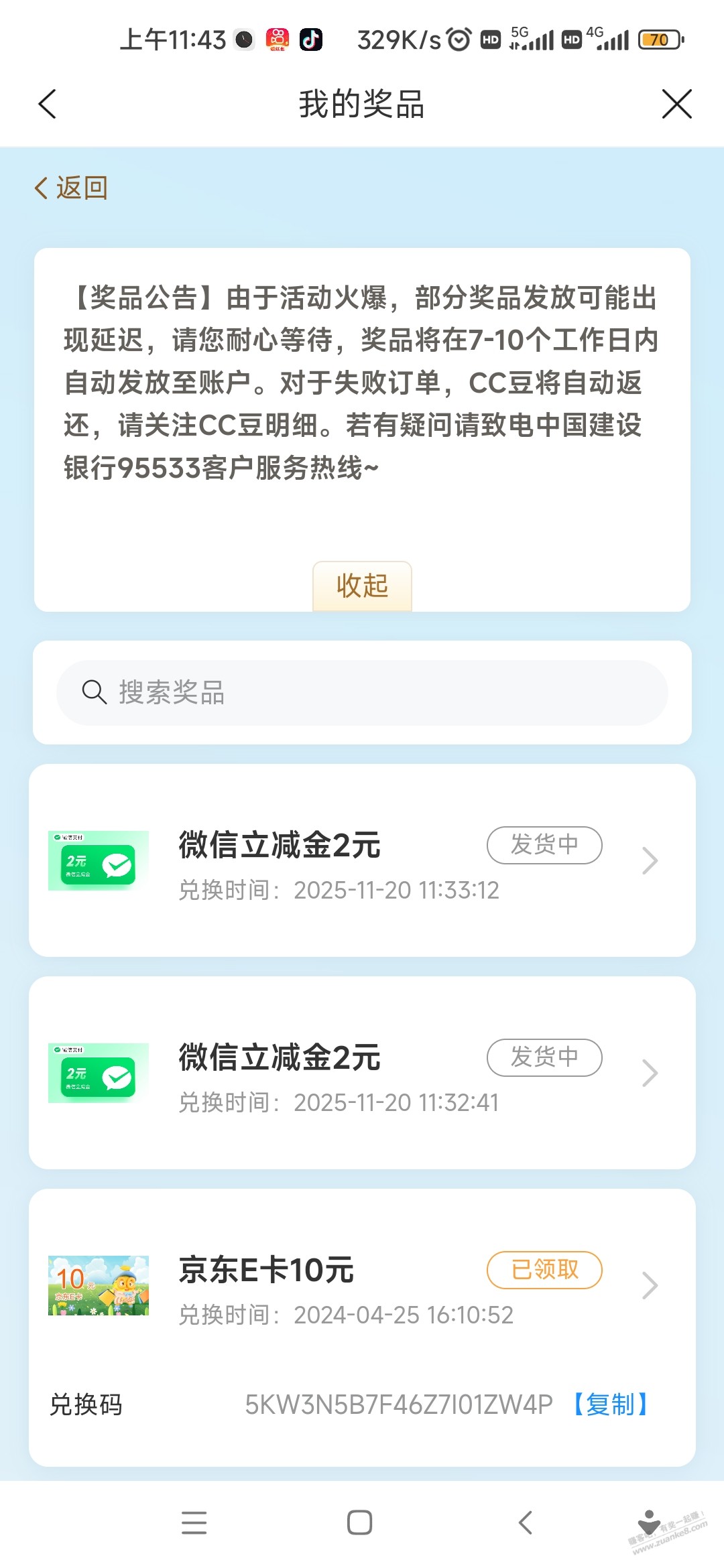Open the 微信立减金2元 prize from 11:33:12
This screenshot has width=724, height=1568.
click(x=362, y=860)
